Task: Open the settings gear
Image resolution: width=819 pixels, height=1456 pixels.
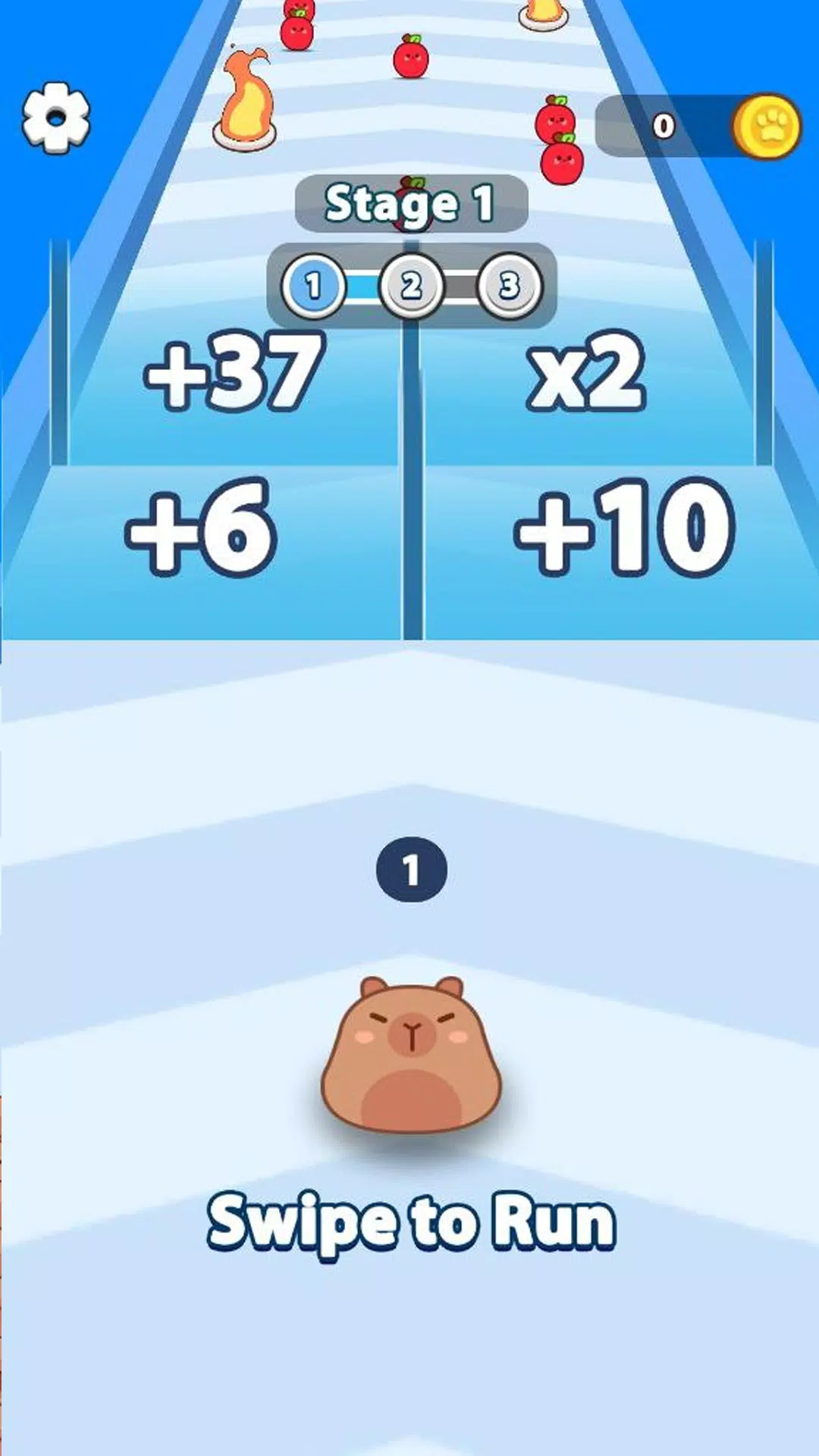Action: tap(55, 118)
